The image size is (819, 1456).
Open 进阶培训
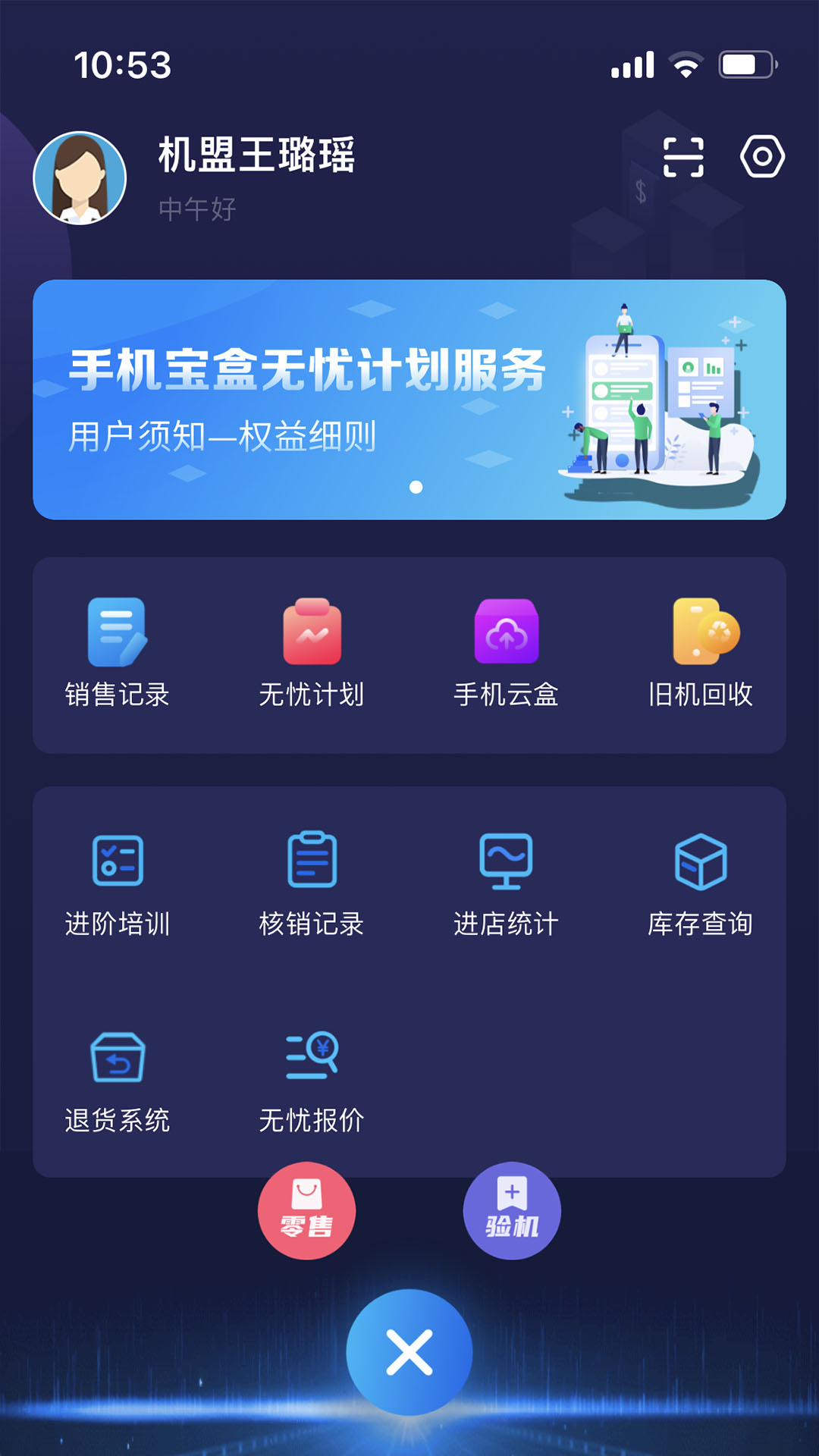pyautogui.click(x=118, y=883)
